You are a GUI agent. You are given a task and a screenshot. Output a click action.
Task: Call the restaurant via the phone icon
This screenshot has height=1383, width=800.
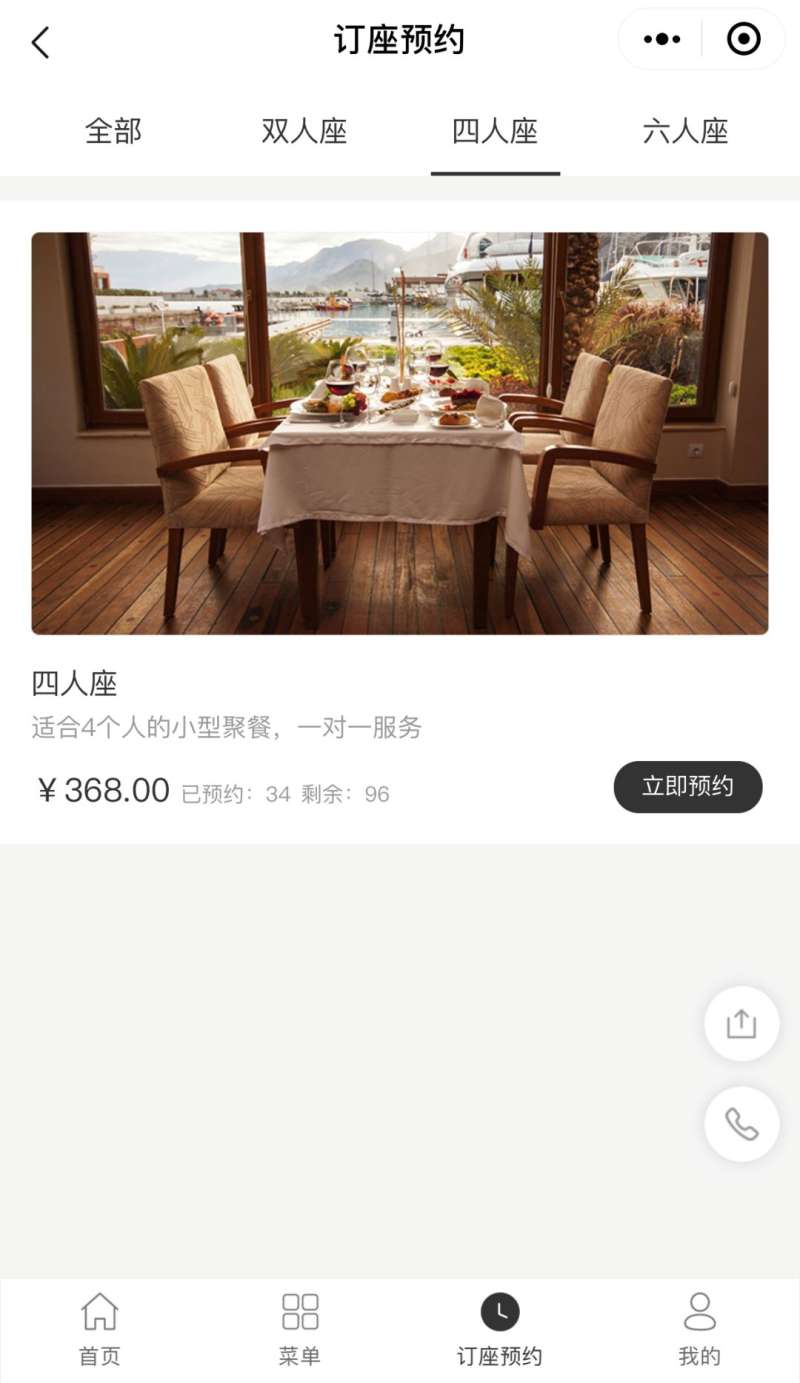coord(741,1124)
